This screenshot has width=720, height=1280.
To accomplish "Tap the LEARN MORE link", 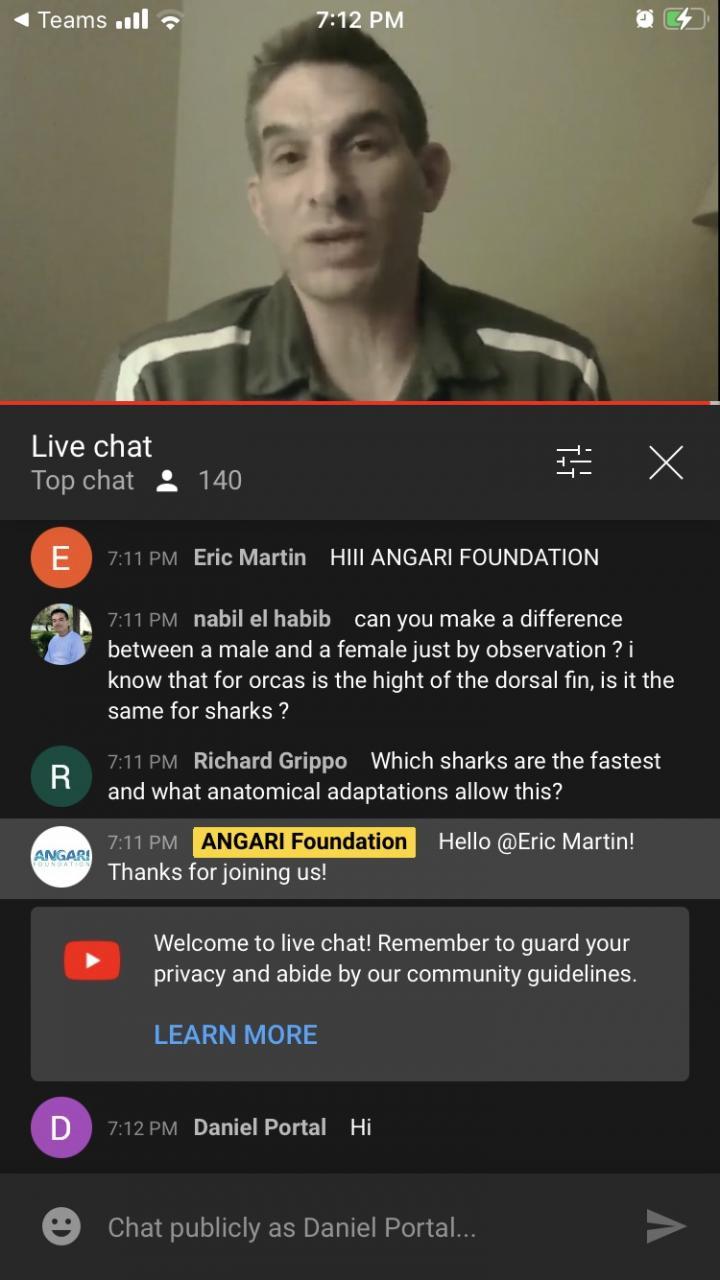I will (x=235, y=1034).
